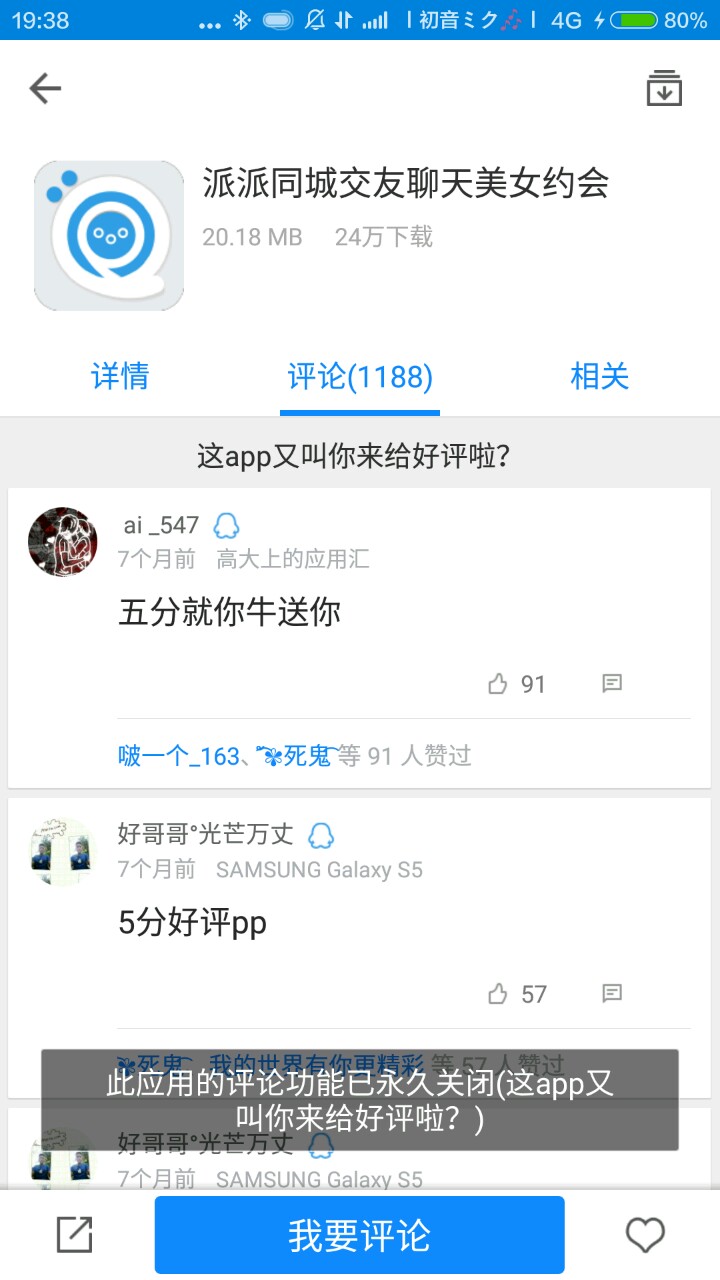
Task: Share this app page
Action: tap(75, 1235)
